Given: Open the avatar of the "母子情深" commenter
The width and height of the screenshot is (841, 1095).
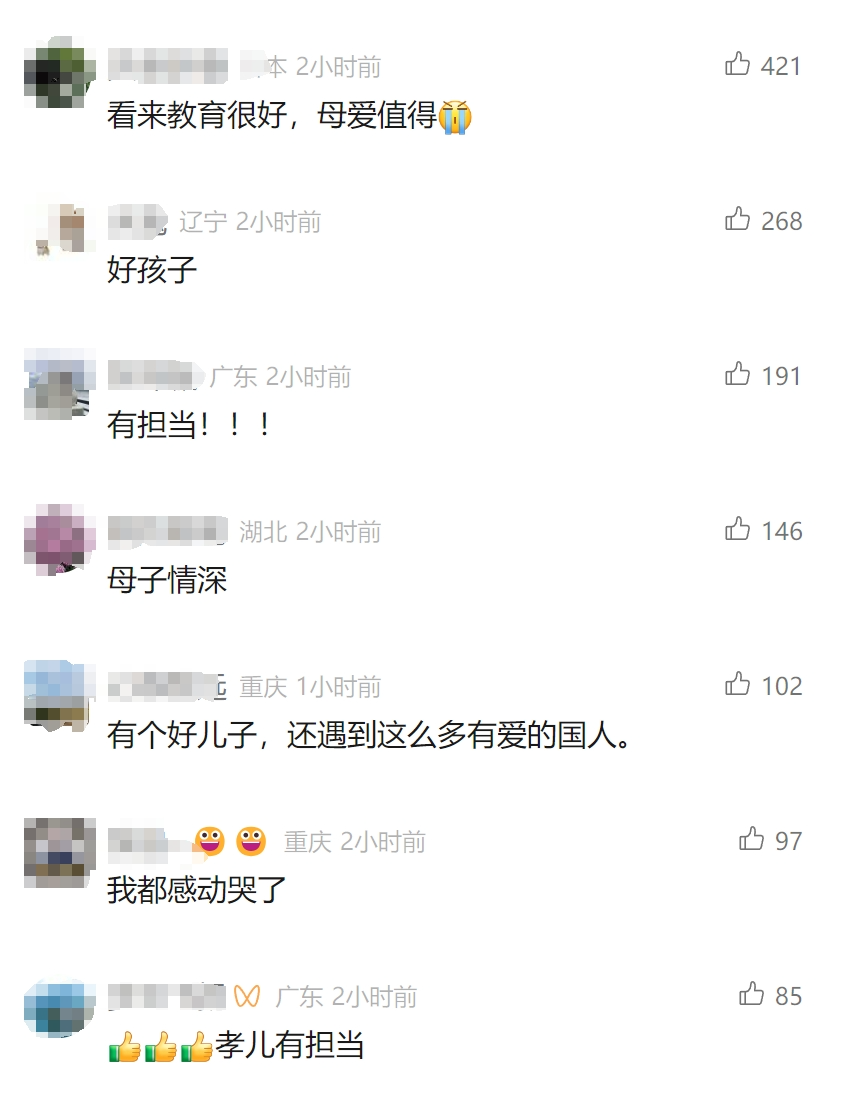Looking at the screenshot, I should pyautogui.click(x=59, y=538).
